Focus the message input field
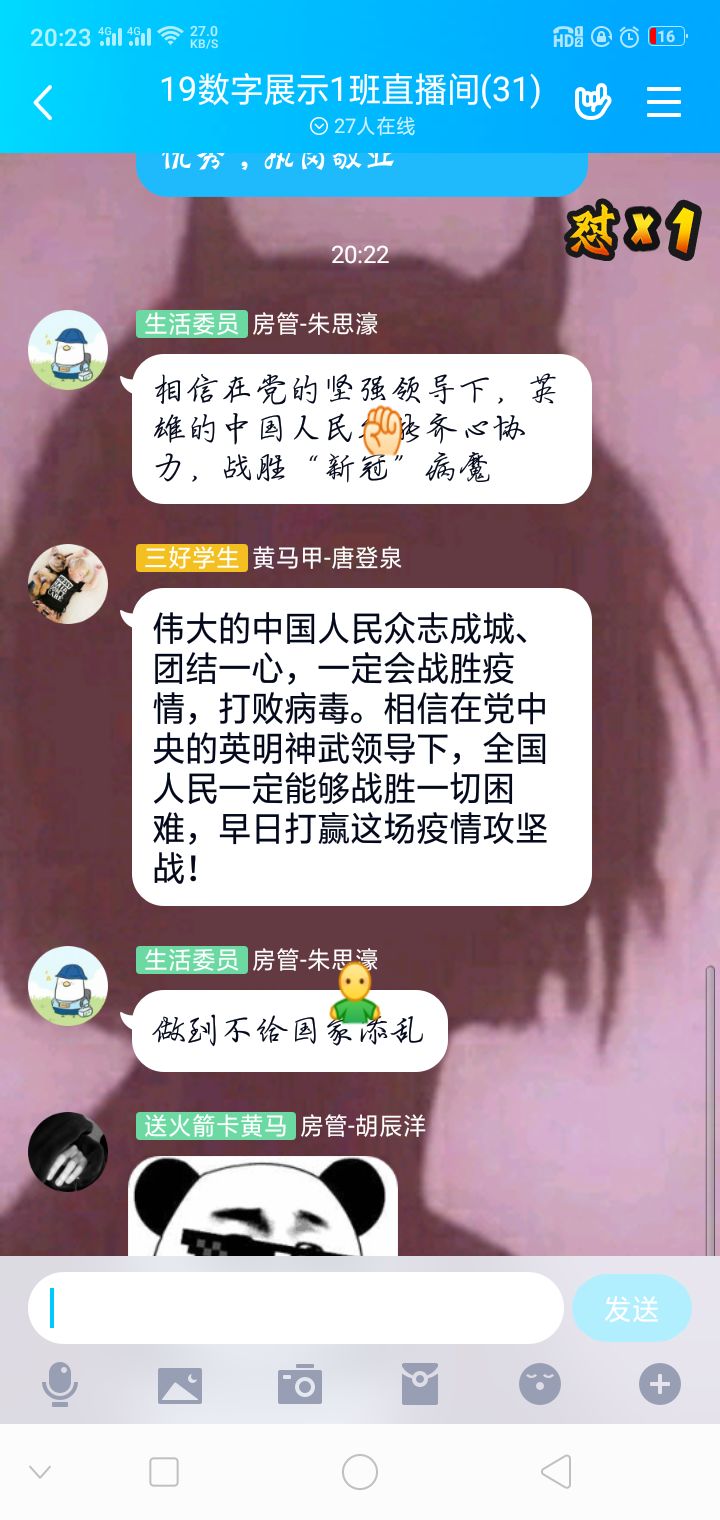The image size is (720, 1520). click(x=296, y=1308)
